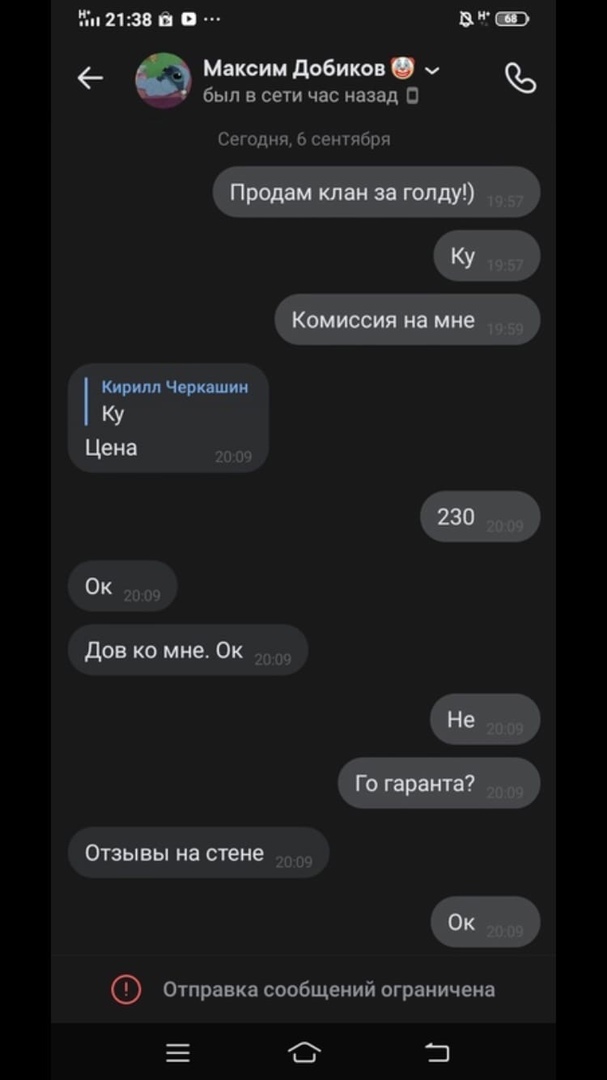The image size is (607, 1080).
Task: Go back from the chat
Action: (x=90, y=78)
